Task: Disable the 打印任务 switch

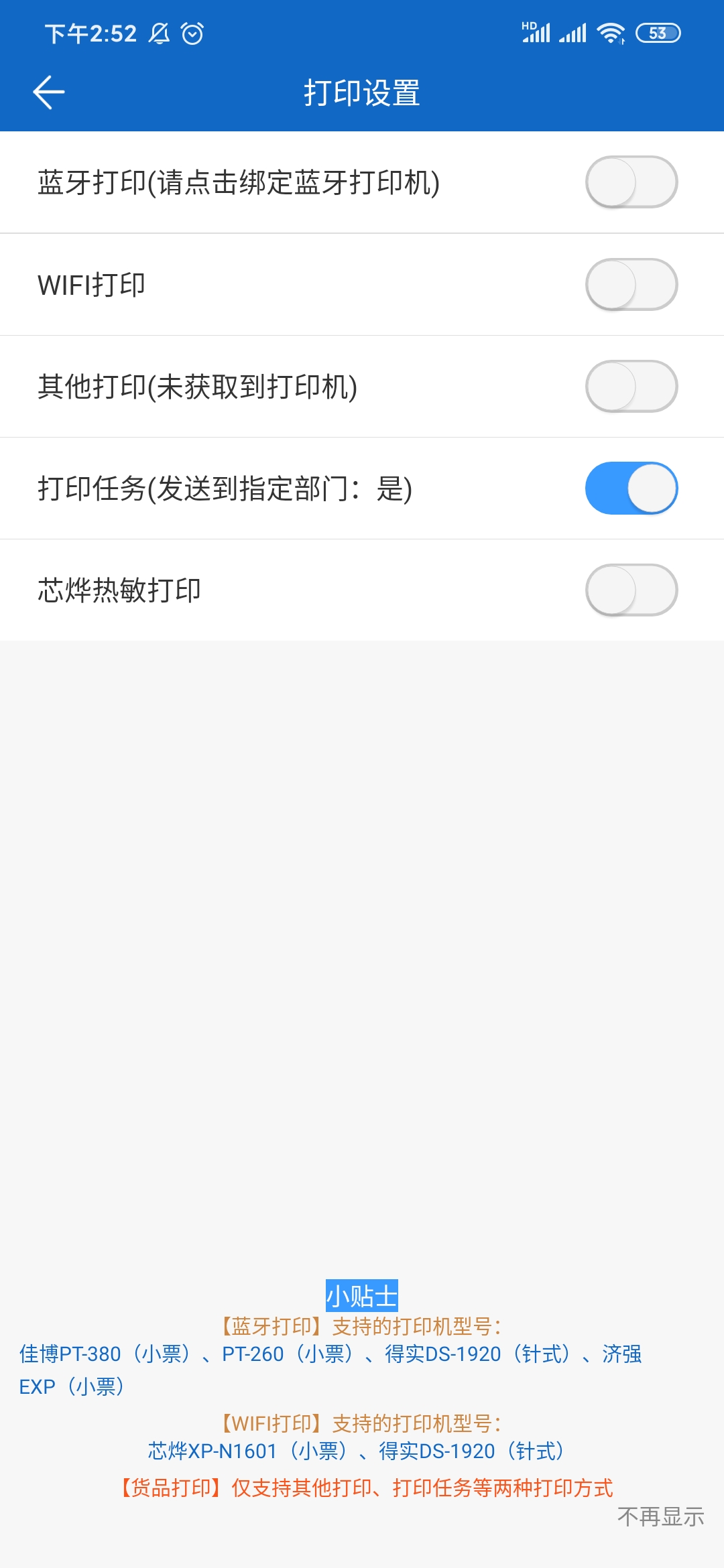Action: 631,488
